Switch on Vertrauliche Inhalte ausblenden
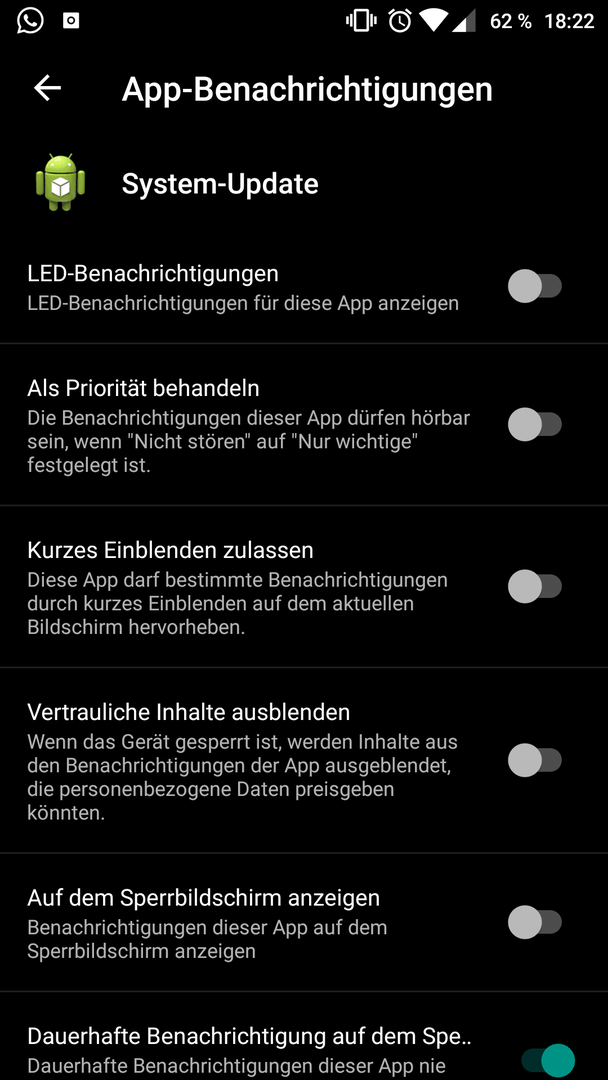This screenshot has height=1080, width=608. 535,760
